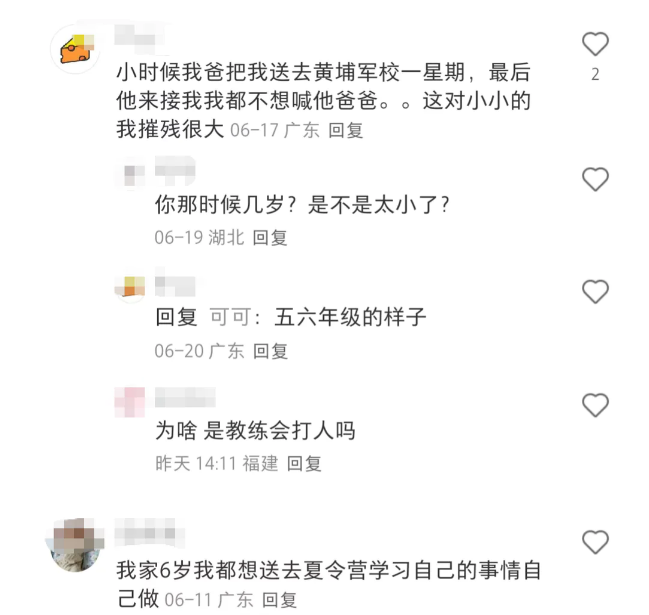Reply to the 五六年级的样子 comment

click(x=270, y=351)
